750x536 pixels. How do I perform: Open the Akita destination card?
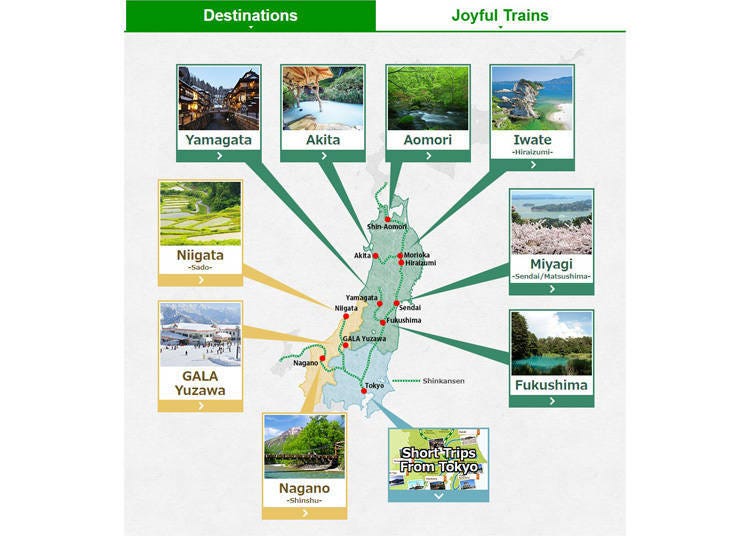click(323, 112)
